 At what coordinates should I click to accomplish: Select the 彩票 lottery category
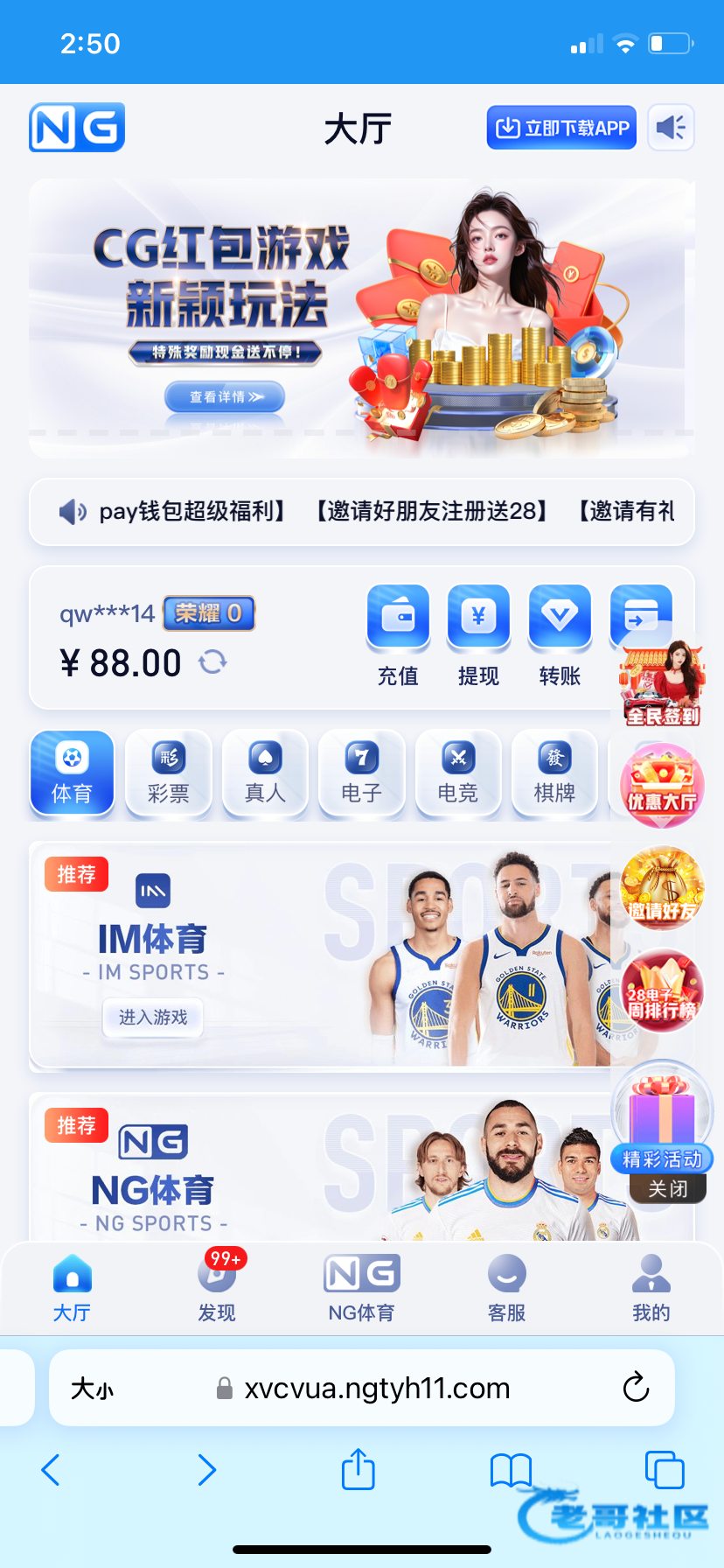pos(169,773)
